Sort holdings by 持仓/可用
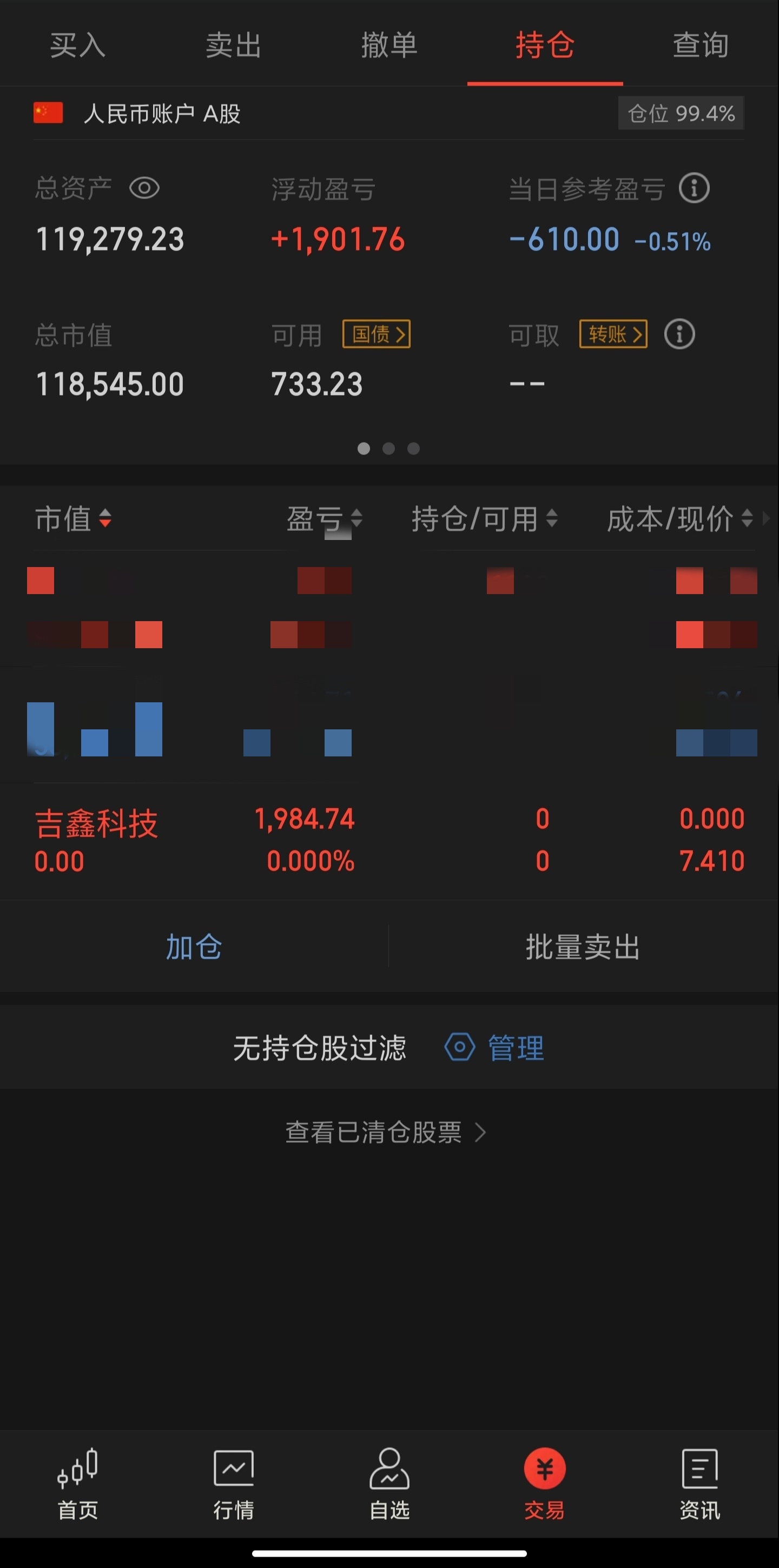Viewport: 779px width, 1568px height. 485,519
